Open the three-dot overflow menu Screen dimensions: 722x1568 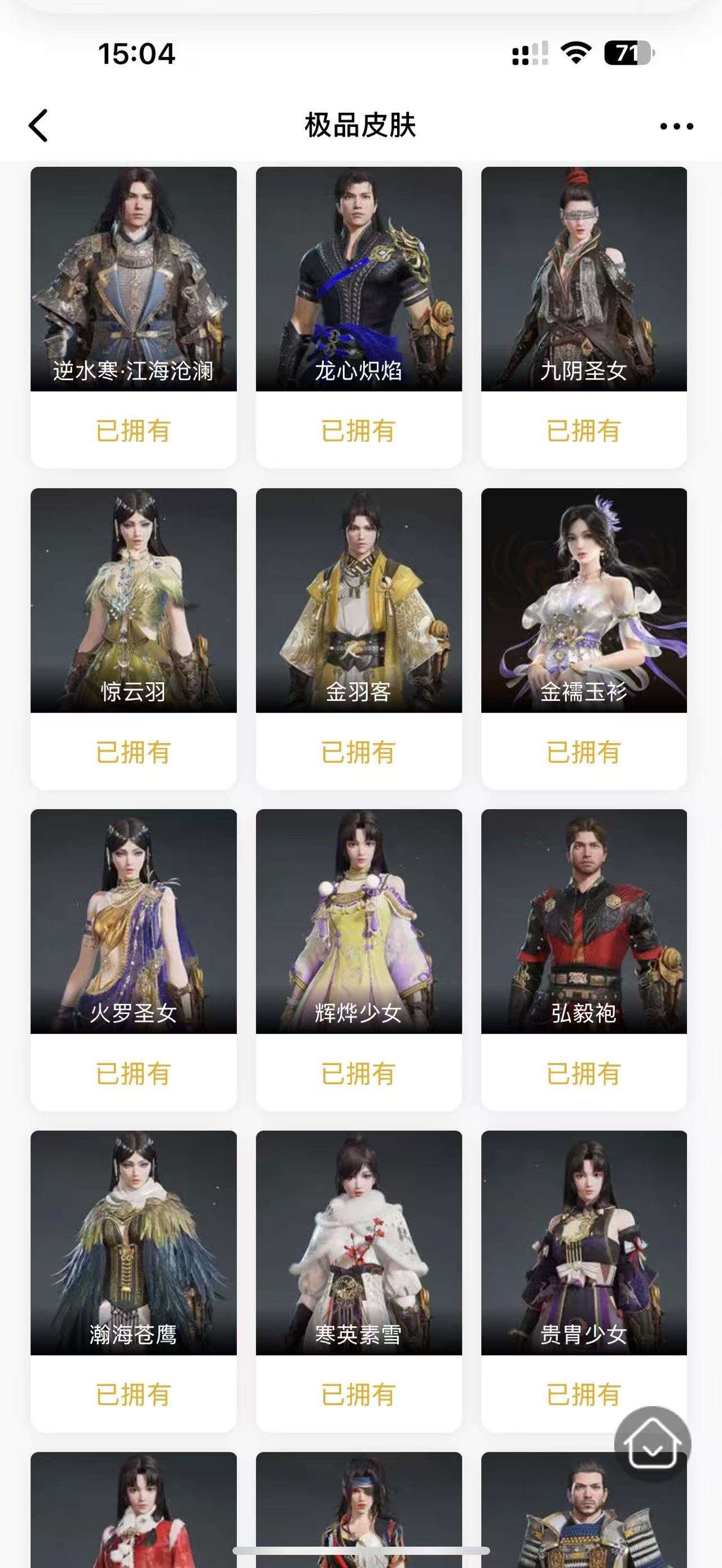point(676,127)
